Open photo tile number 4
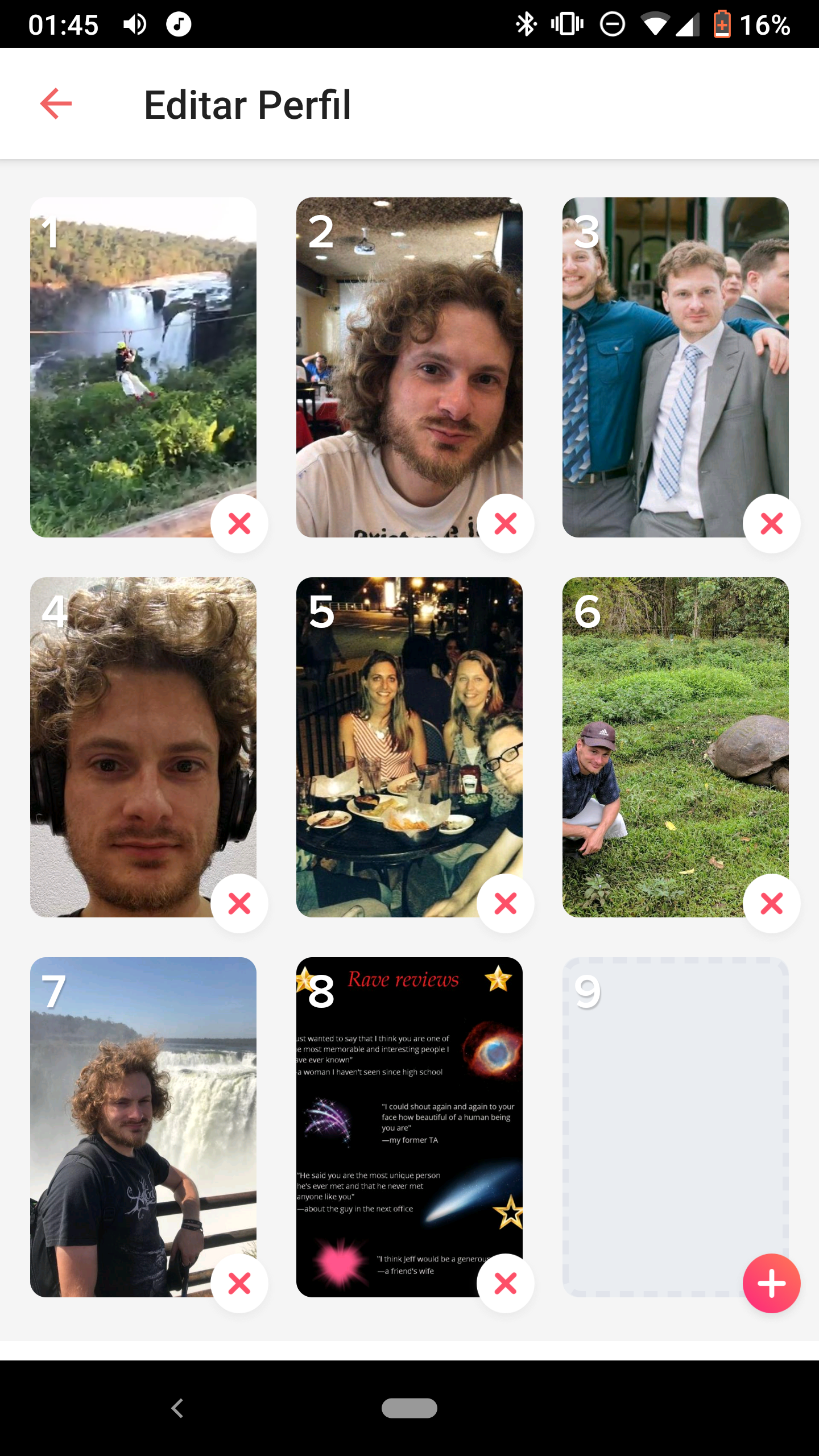The width and height of the screenshot is (819, 1456). pos(143,747)
